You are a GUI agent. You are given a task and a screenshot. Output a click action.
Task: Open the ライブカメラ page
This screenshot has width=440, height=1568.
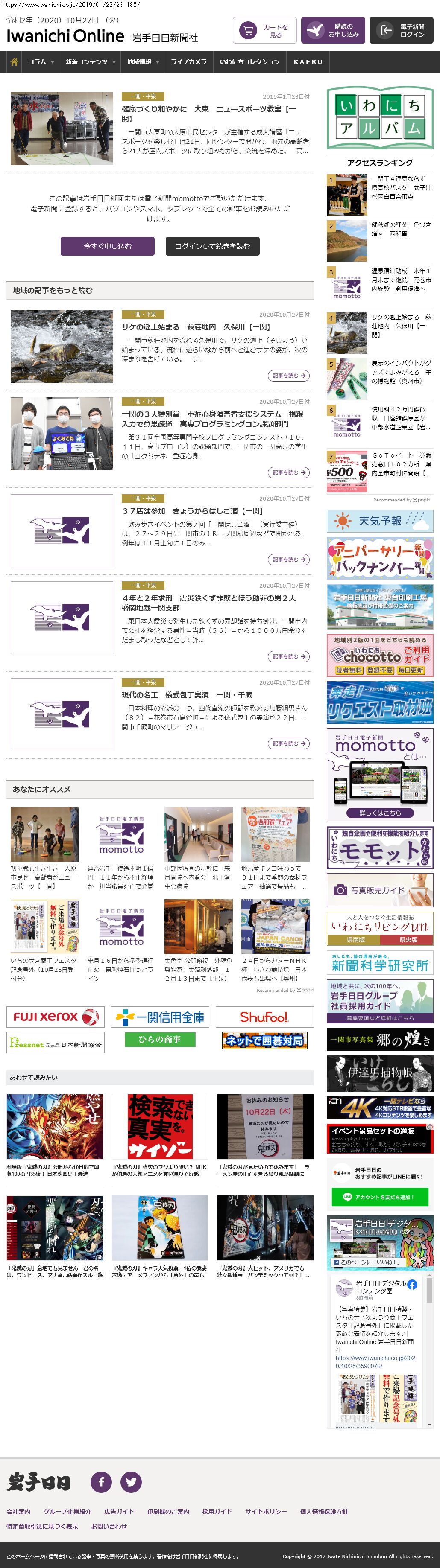[x=188, y=62]
